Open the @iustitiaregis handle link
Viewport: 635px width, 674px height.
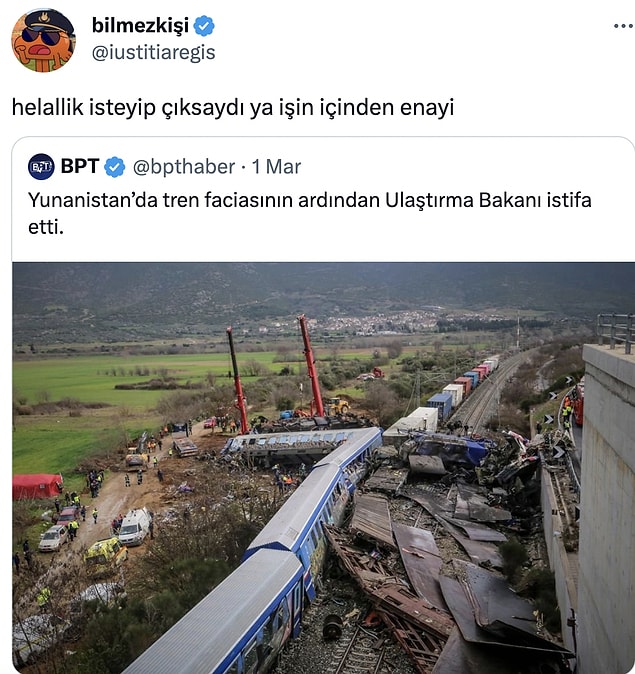click(x=153, y=52)
